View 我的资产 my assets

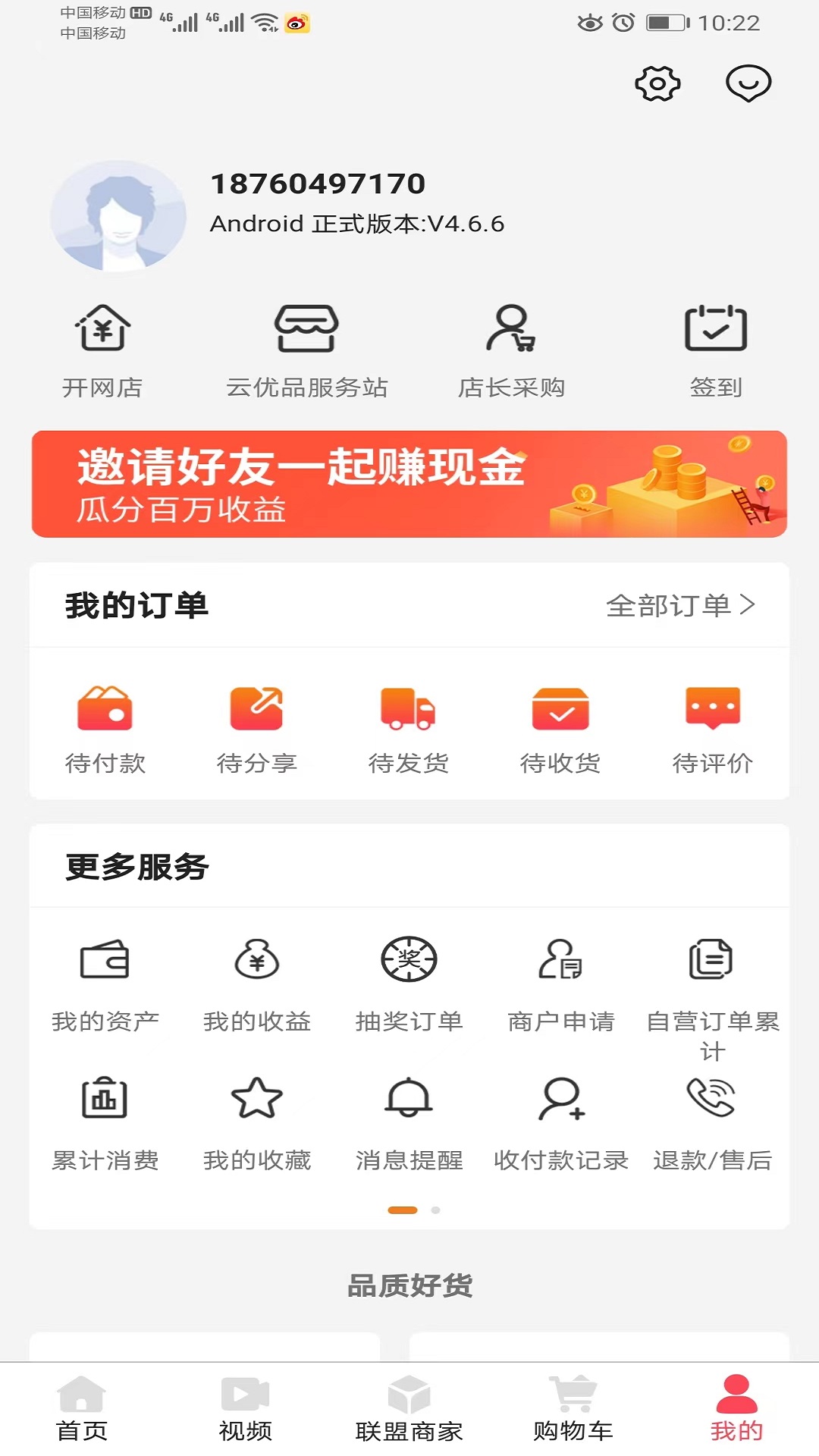coord(106,982)
